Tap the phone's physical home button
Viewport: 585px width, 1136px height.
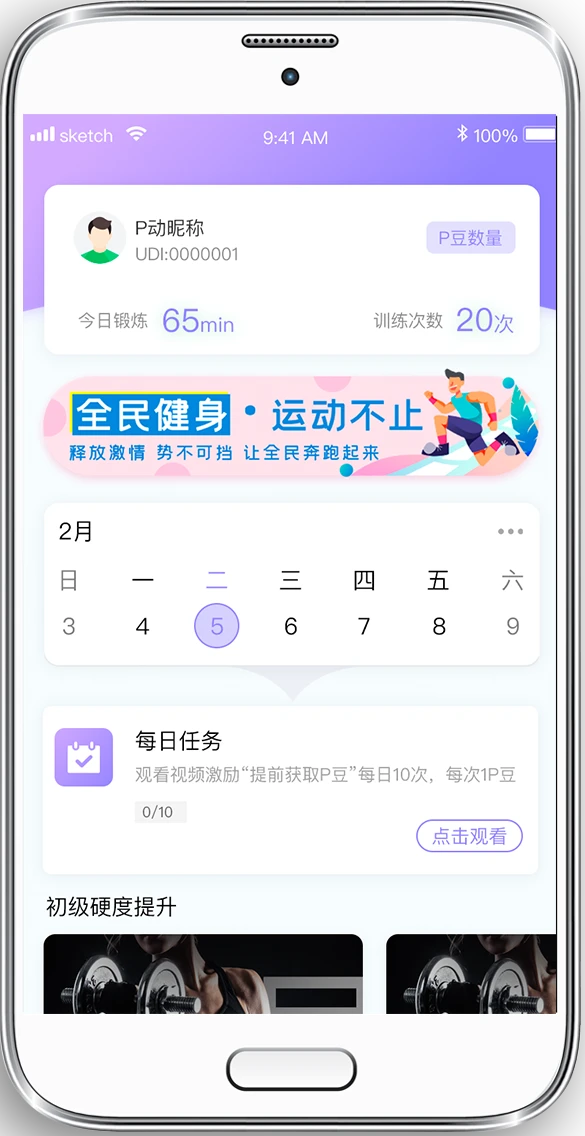tap(291, 1069)
